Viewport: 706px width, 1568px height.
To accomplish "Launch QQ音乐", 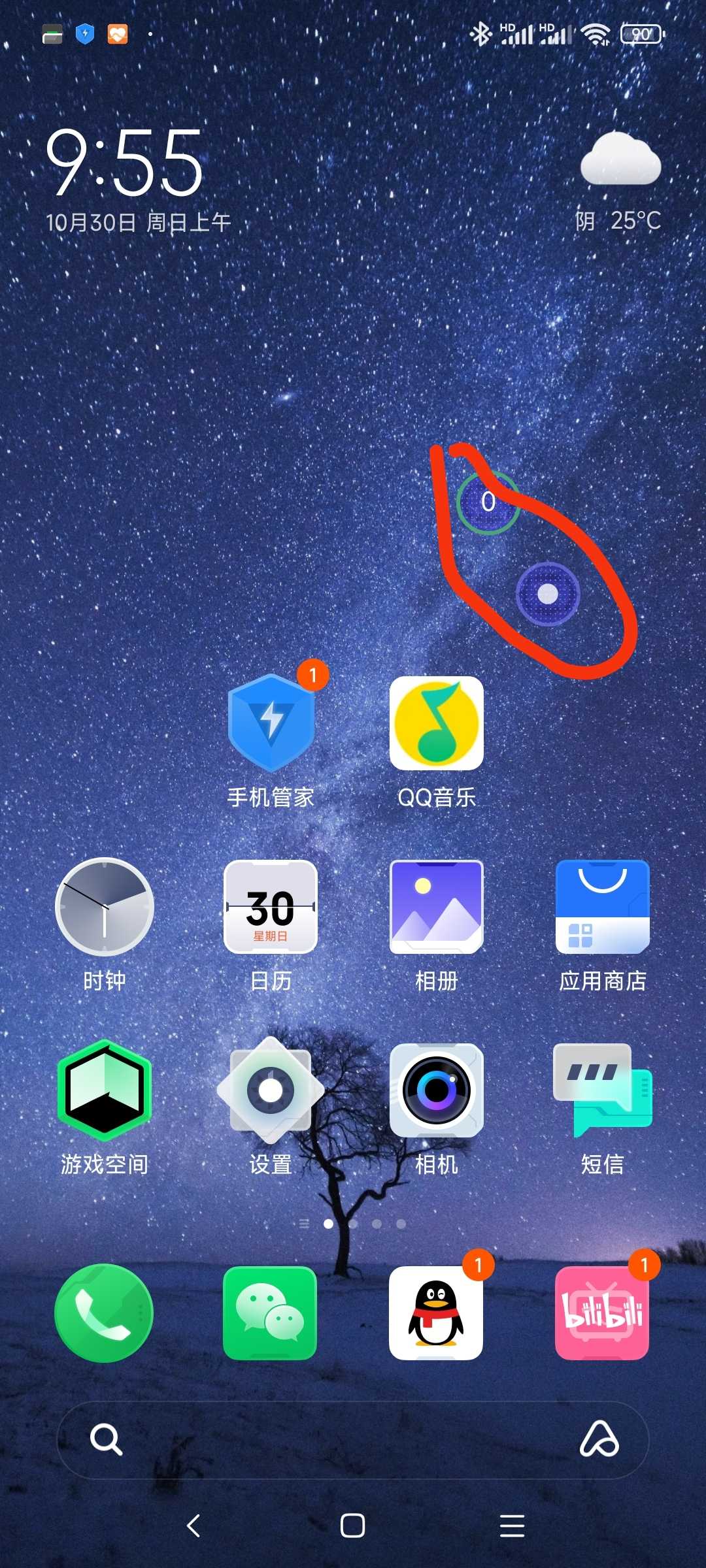I will [436, 724].
